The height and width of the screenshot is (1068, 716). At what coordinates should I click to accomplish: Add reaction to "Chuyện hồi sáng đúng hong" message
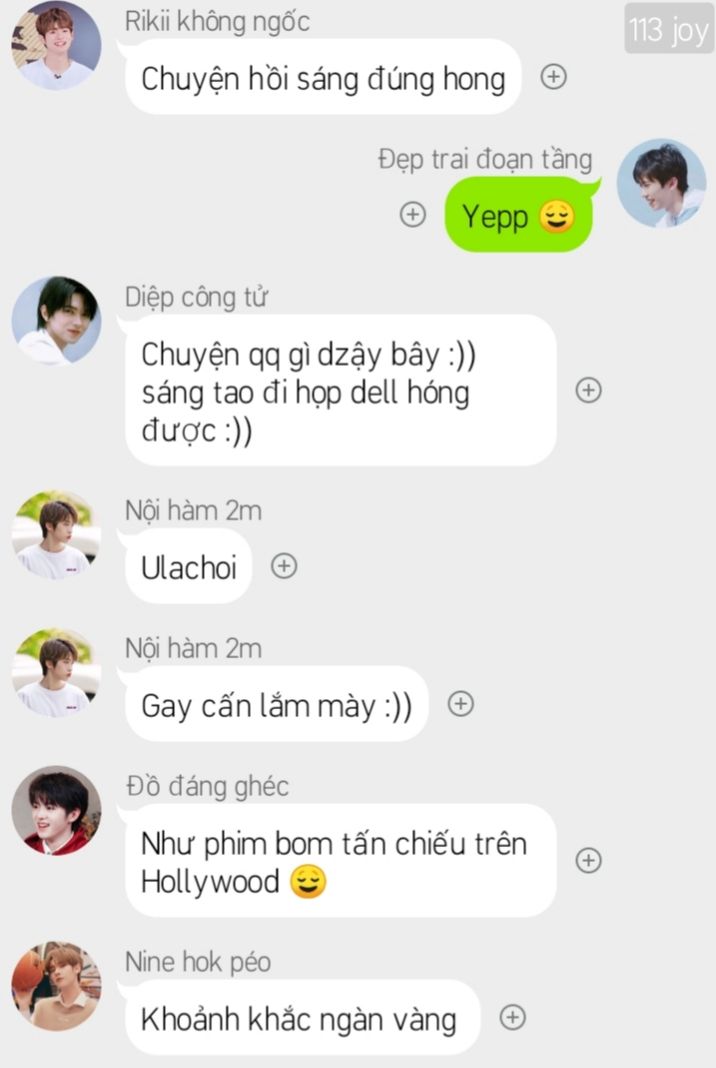(x=554, y=77)
